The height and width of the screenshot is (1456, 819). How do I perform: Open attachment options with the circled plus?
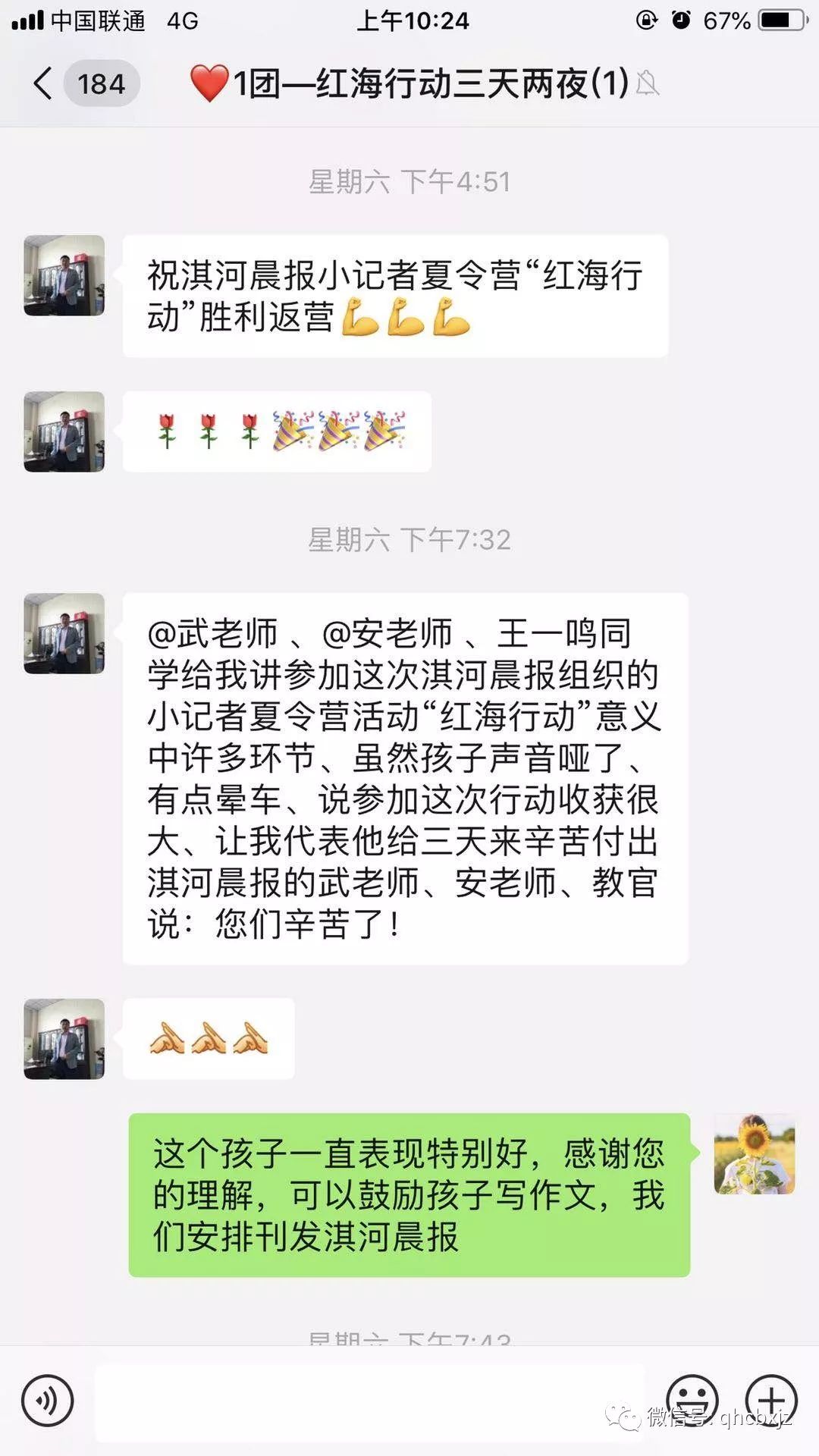point(772,1401)
